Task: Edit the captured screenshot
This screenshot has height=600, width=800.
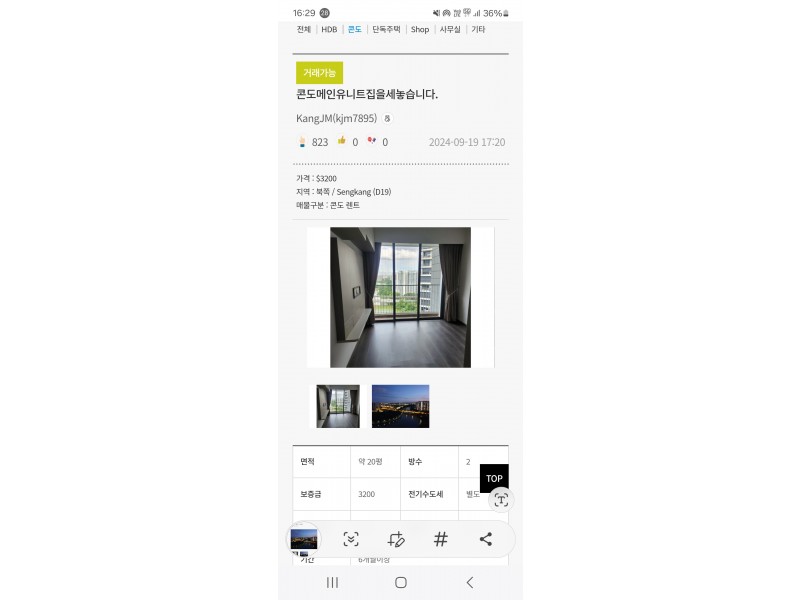Action: 396,539
